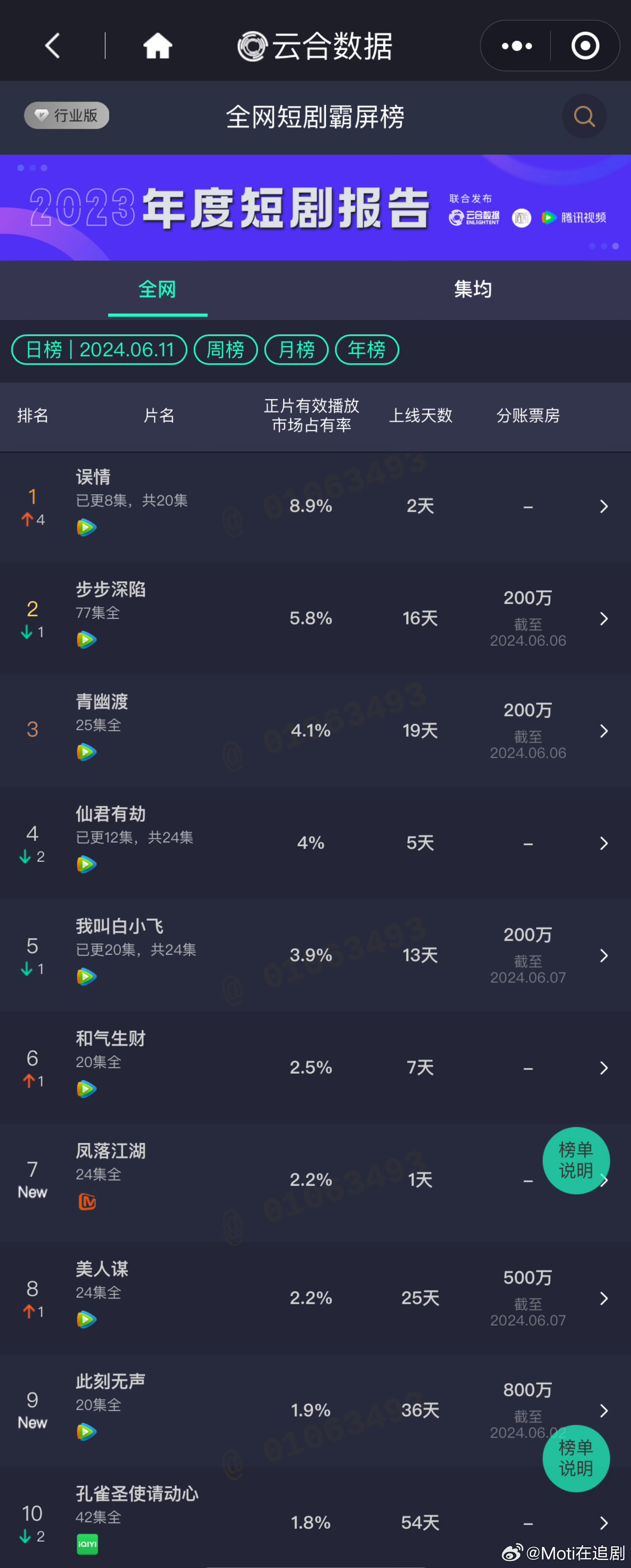Tap the 榜单说明 button beside 凤落江湖
The height and width of the screenshot is (1568, 631).
(x=575, y=1160)
